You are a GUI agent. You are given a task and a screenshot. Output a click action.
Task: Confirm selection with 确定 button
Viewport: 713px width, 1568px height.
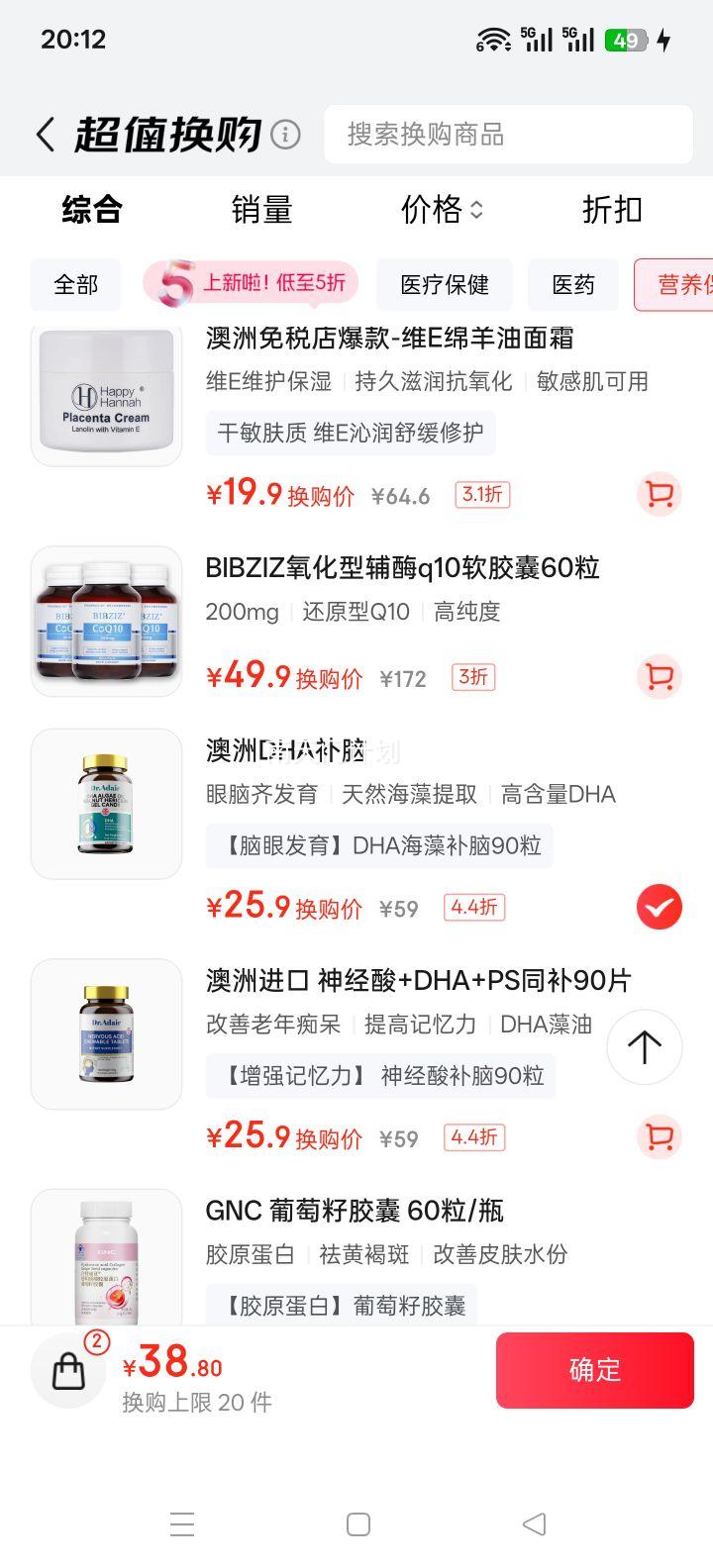pyautogui.click(x=594, y=1370)
